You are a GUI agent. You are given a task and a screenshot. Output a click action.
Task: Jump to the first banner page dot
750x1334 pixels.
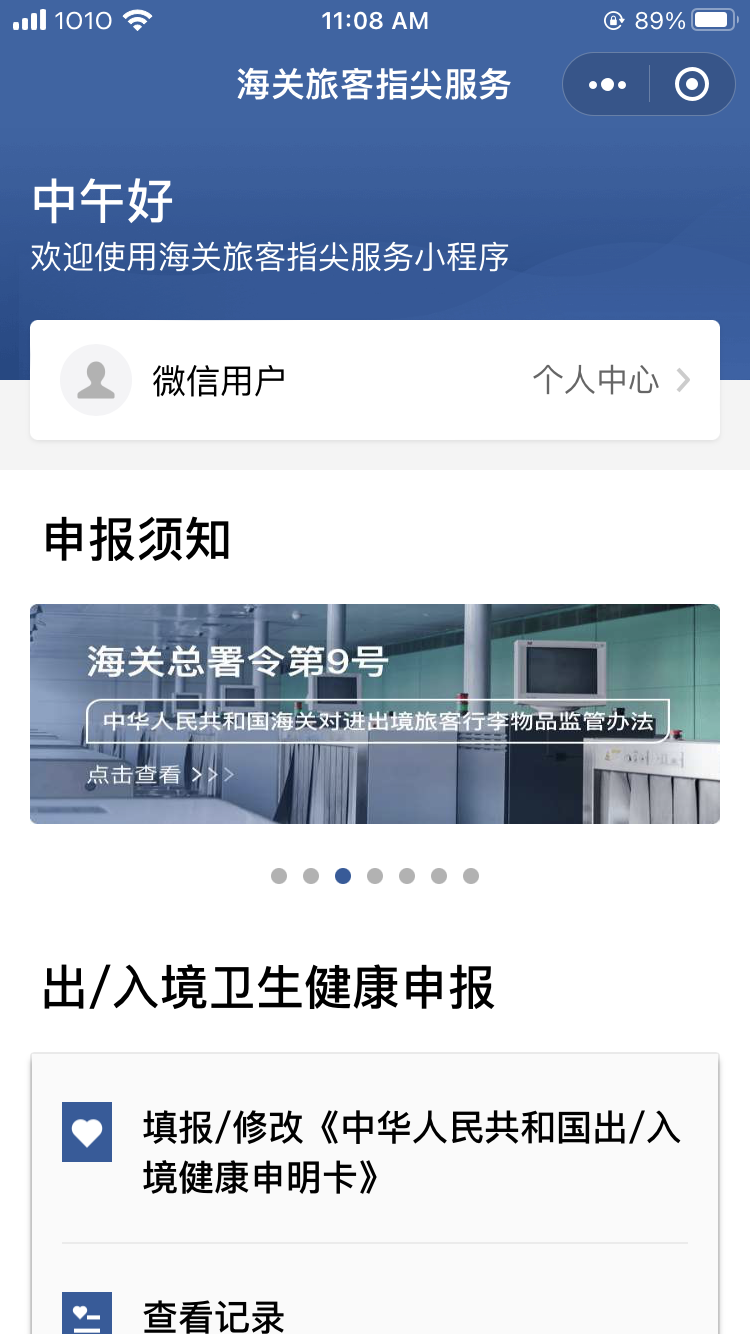point(279,876)
